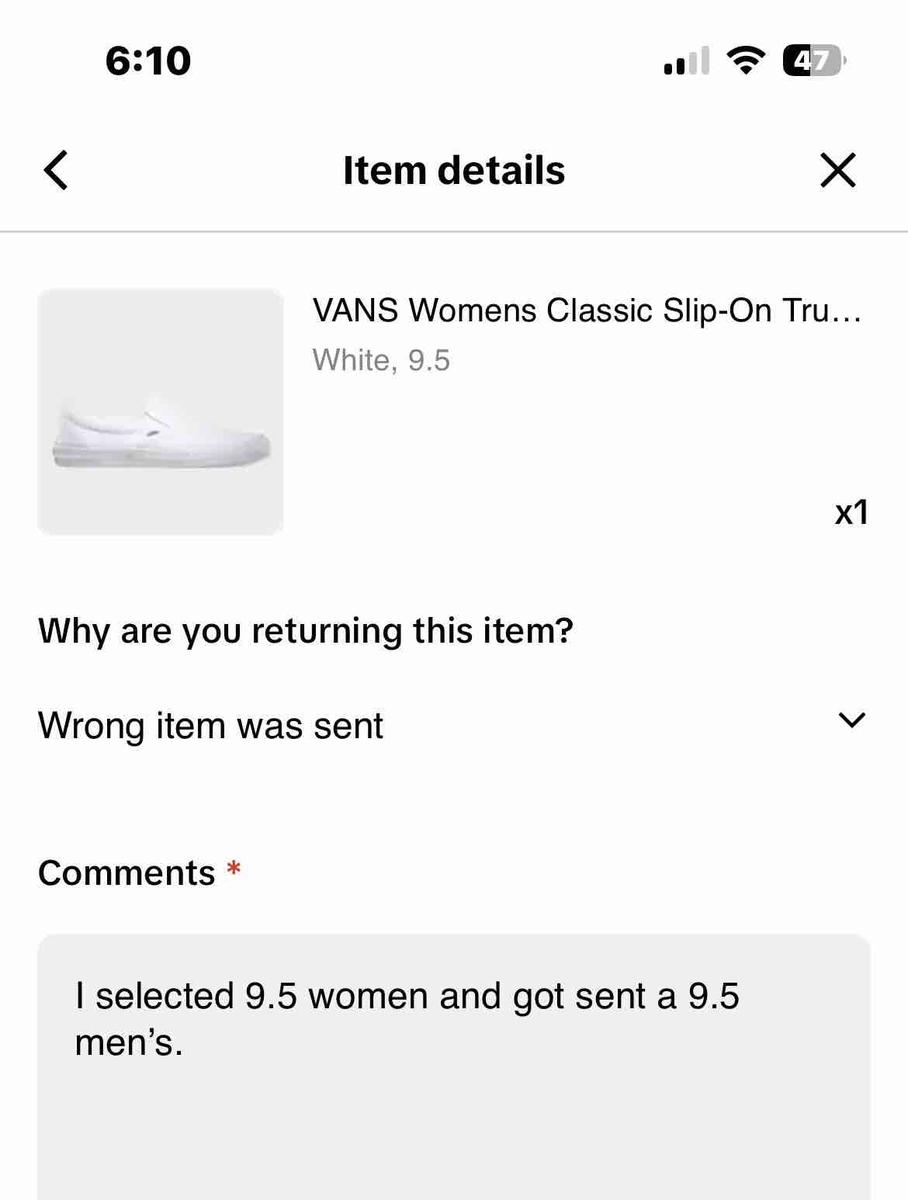
Task: Tap the Wi-Fi status icon
Action: pos(746,60)
